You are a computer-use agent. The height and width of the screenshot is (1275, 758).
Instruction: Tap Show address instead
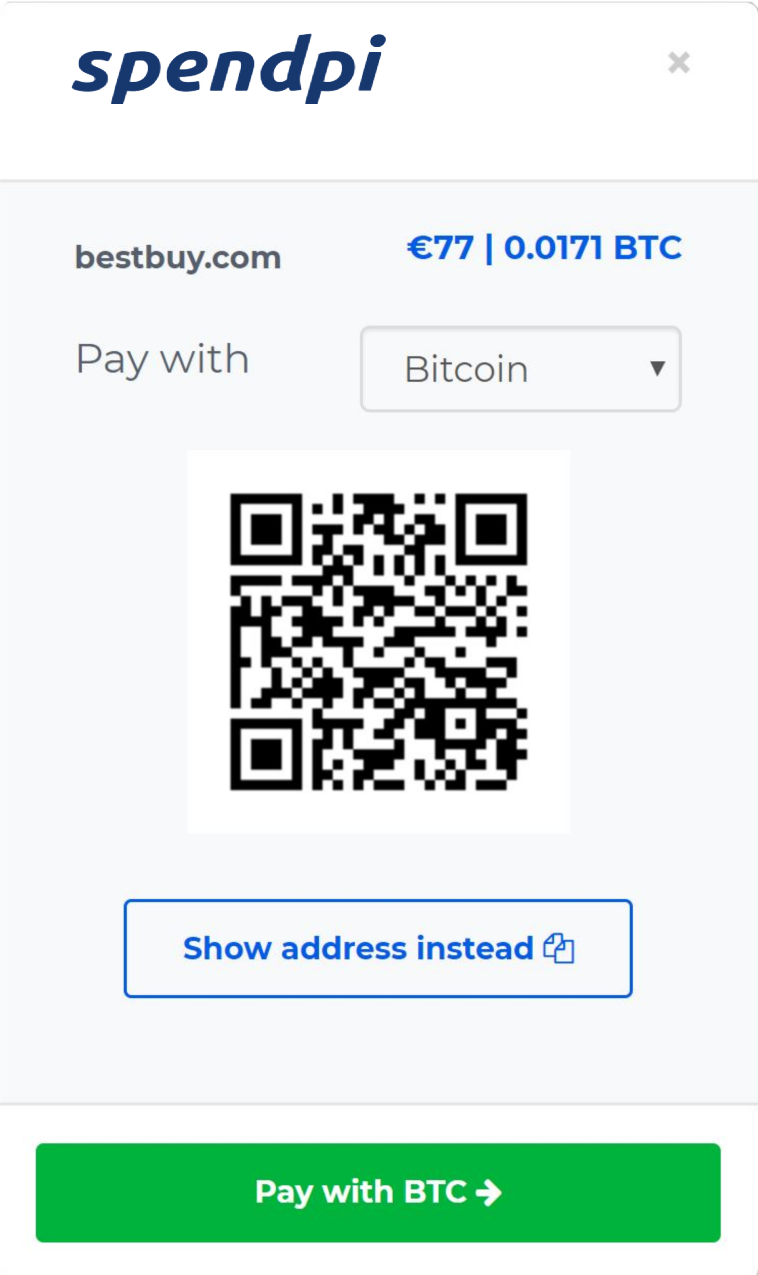tap(378, 948)
